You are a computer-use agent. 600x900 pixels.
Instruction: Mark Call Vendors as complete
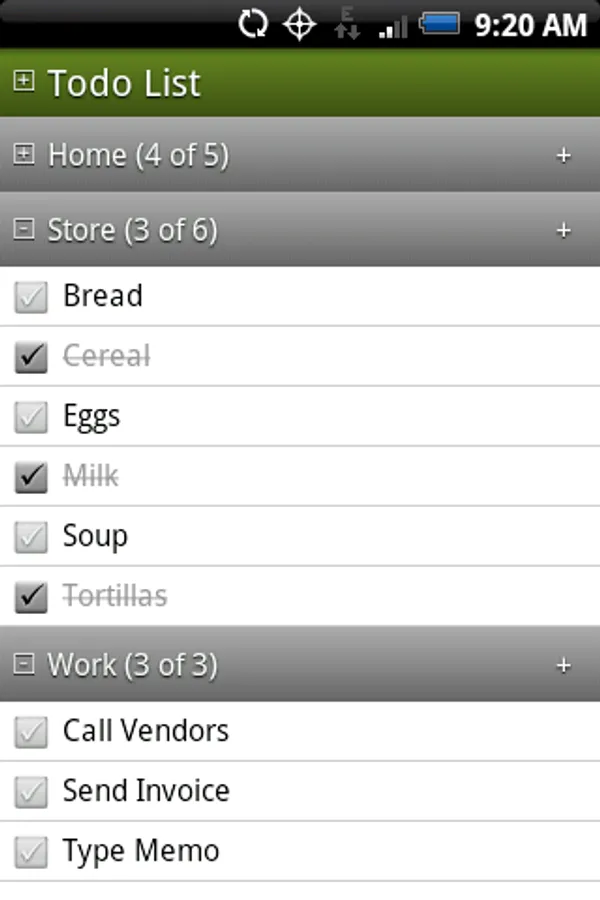tap(31, 731)
